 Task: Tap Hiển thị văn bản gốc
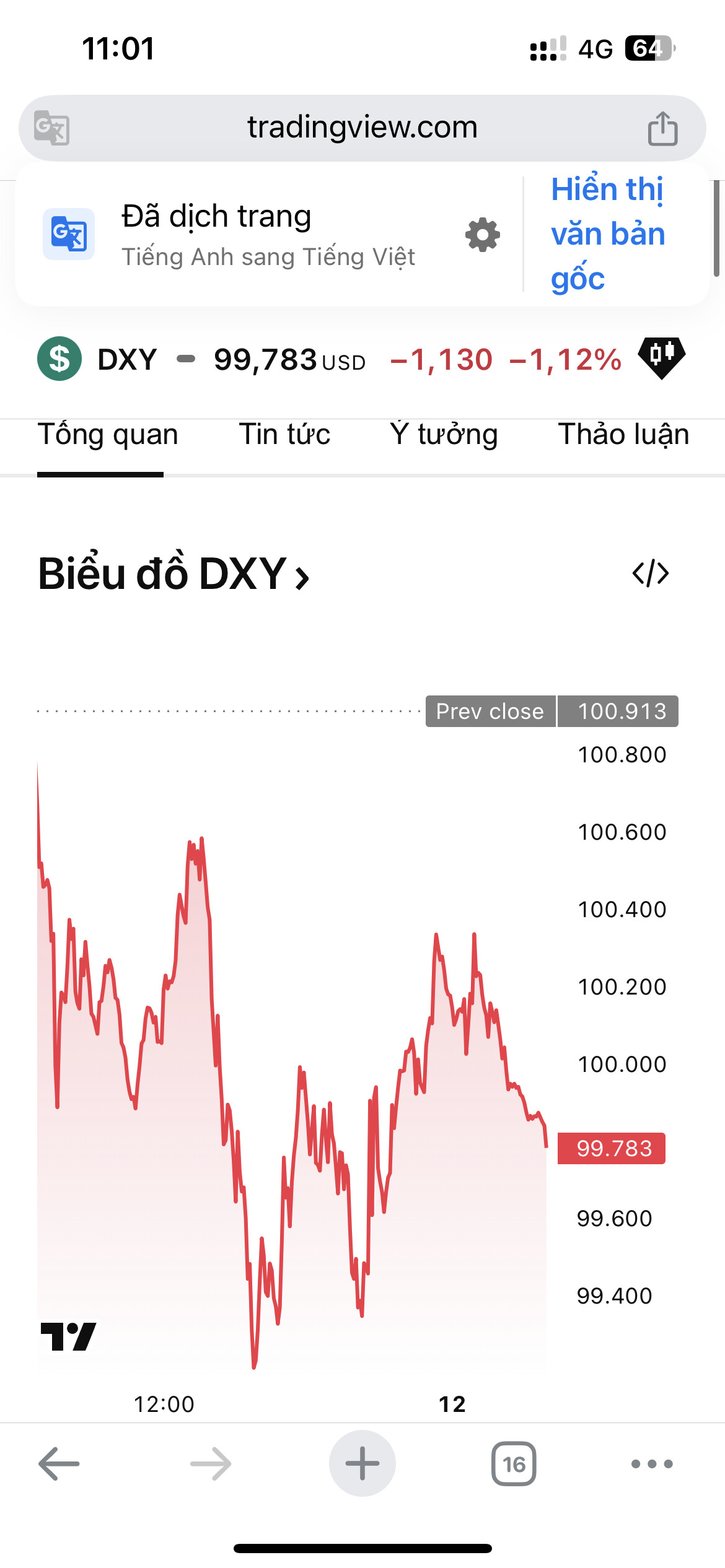click(x=608, y=234)
